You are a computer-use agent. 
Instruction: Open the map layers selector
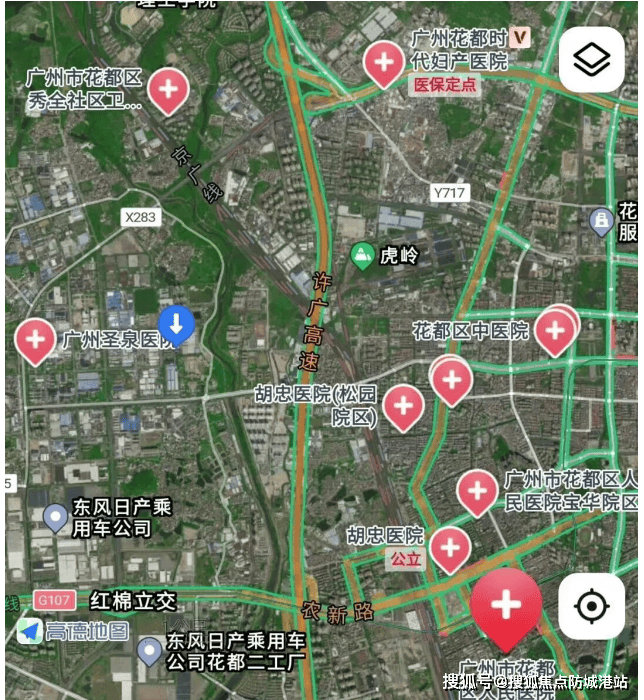pos(591,59)
